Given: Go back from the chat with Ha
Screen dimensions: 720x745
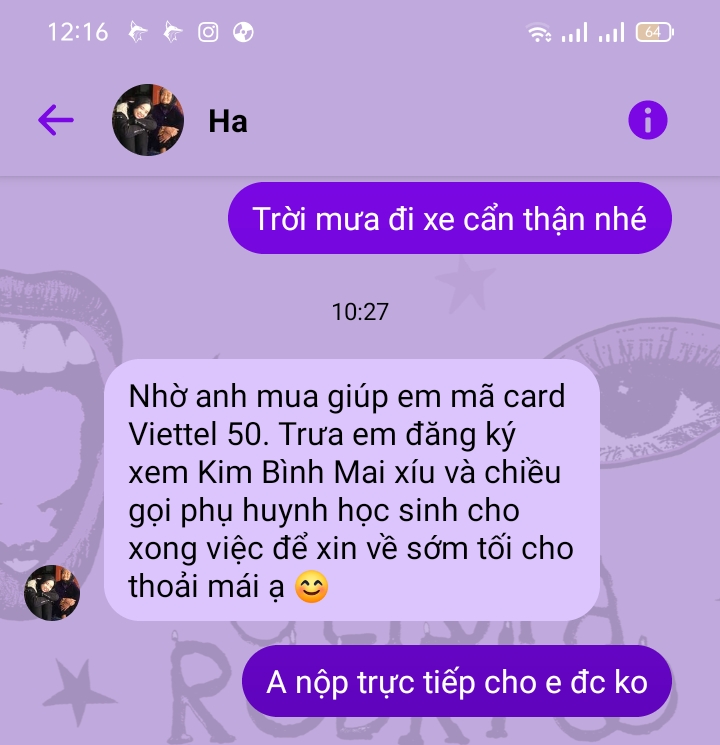Looking at the screenshot, I should pos(56,121).
